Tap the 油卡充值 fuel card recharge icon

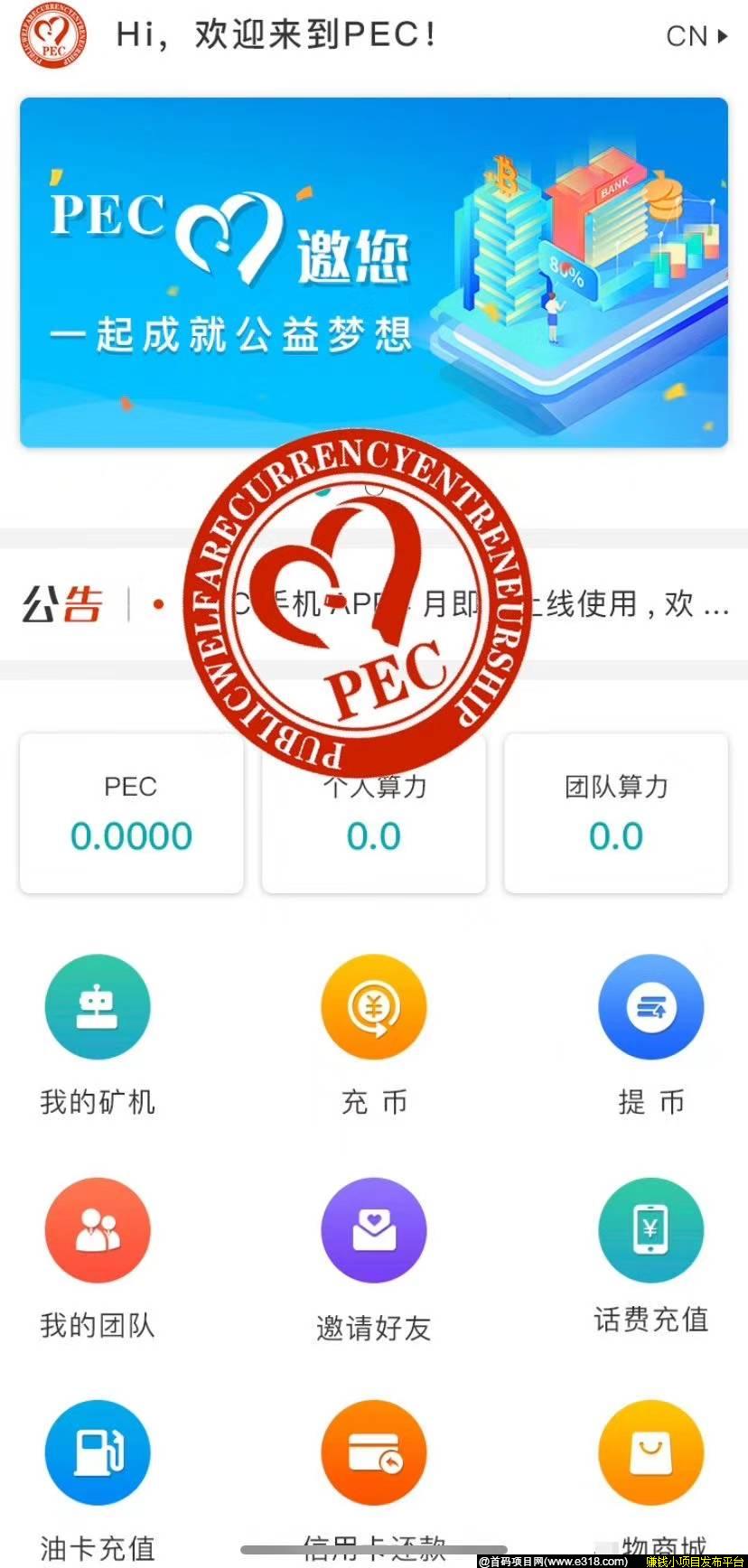(98, 1452)
